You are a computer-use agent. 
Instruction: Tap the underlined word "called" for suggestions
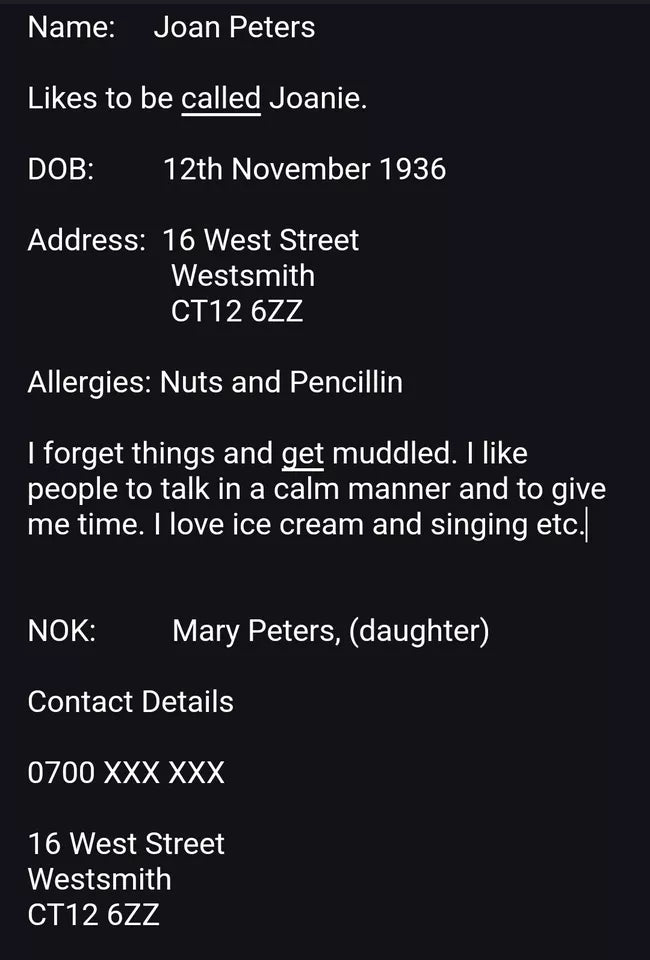[221, 98]
